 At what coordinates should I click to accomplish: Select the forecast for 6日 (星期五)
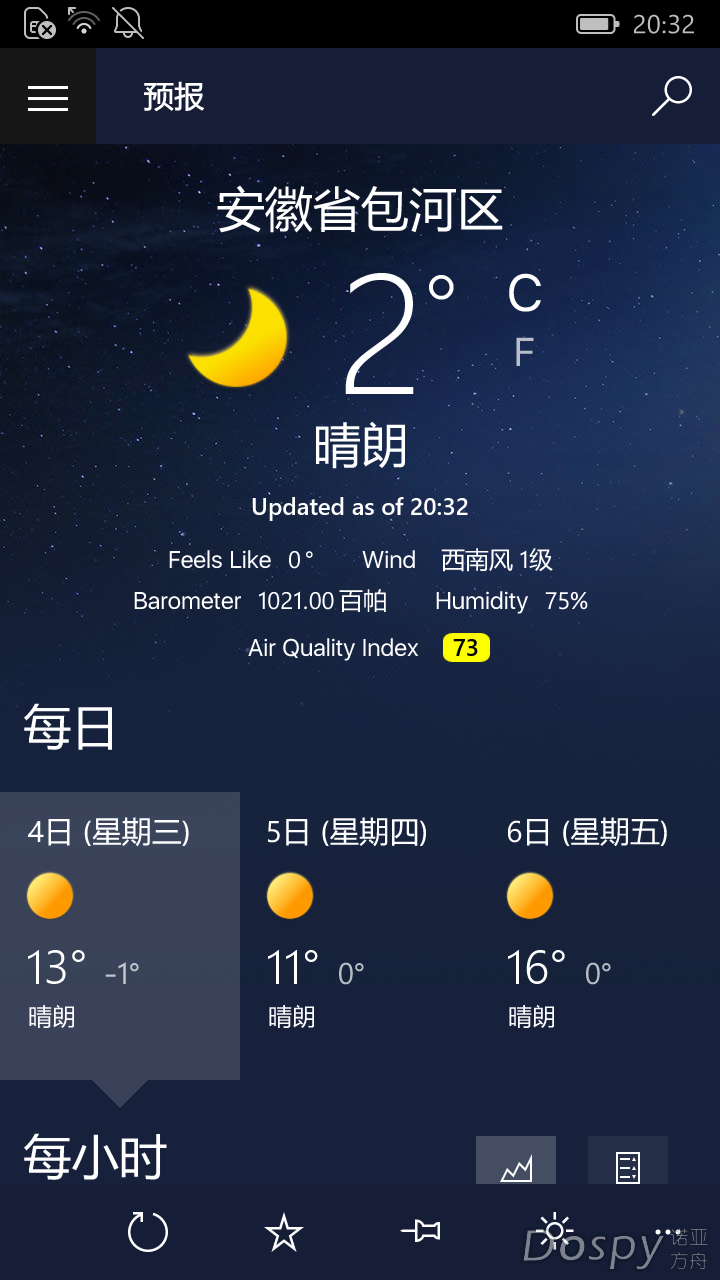click(x=599, y=935)
